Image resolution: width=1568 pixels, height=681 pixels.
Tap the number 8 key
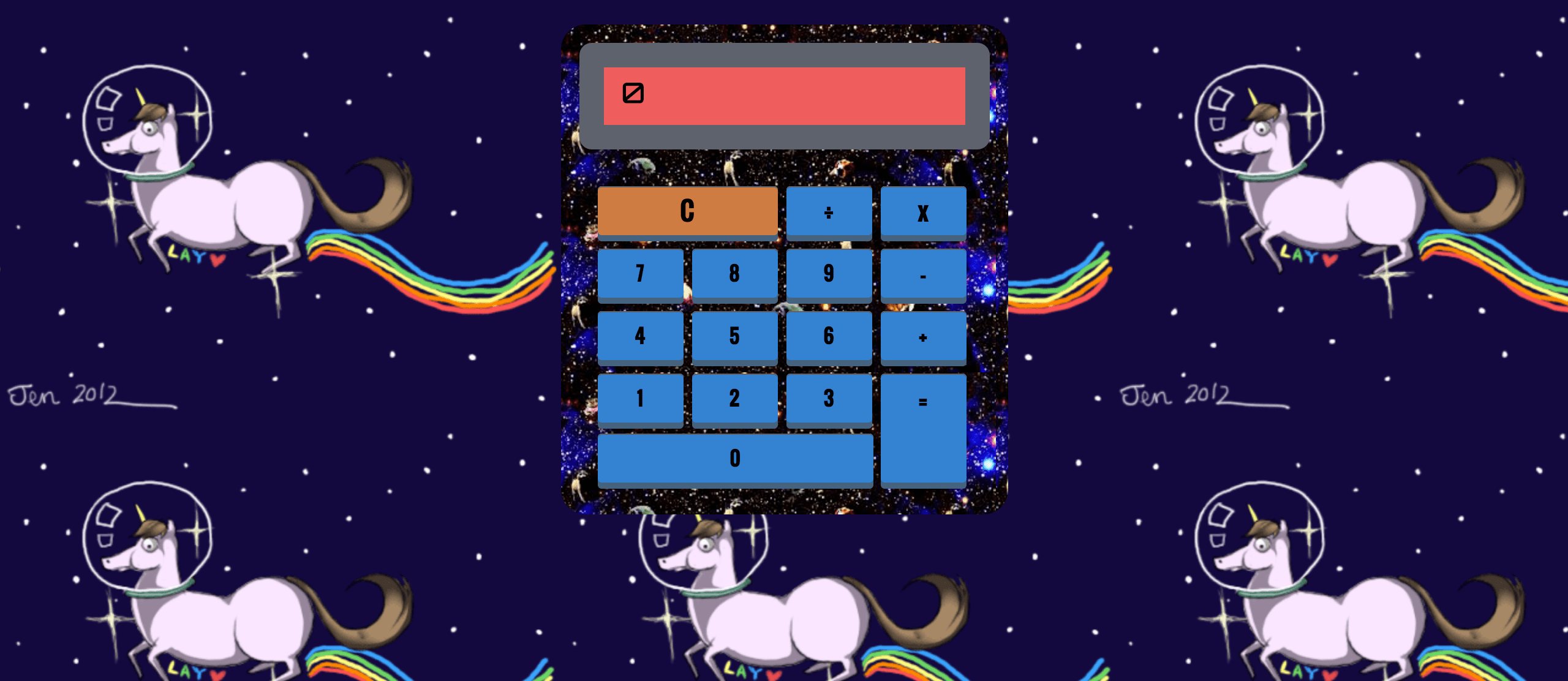point(734,274)
